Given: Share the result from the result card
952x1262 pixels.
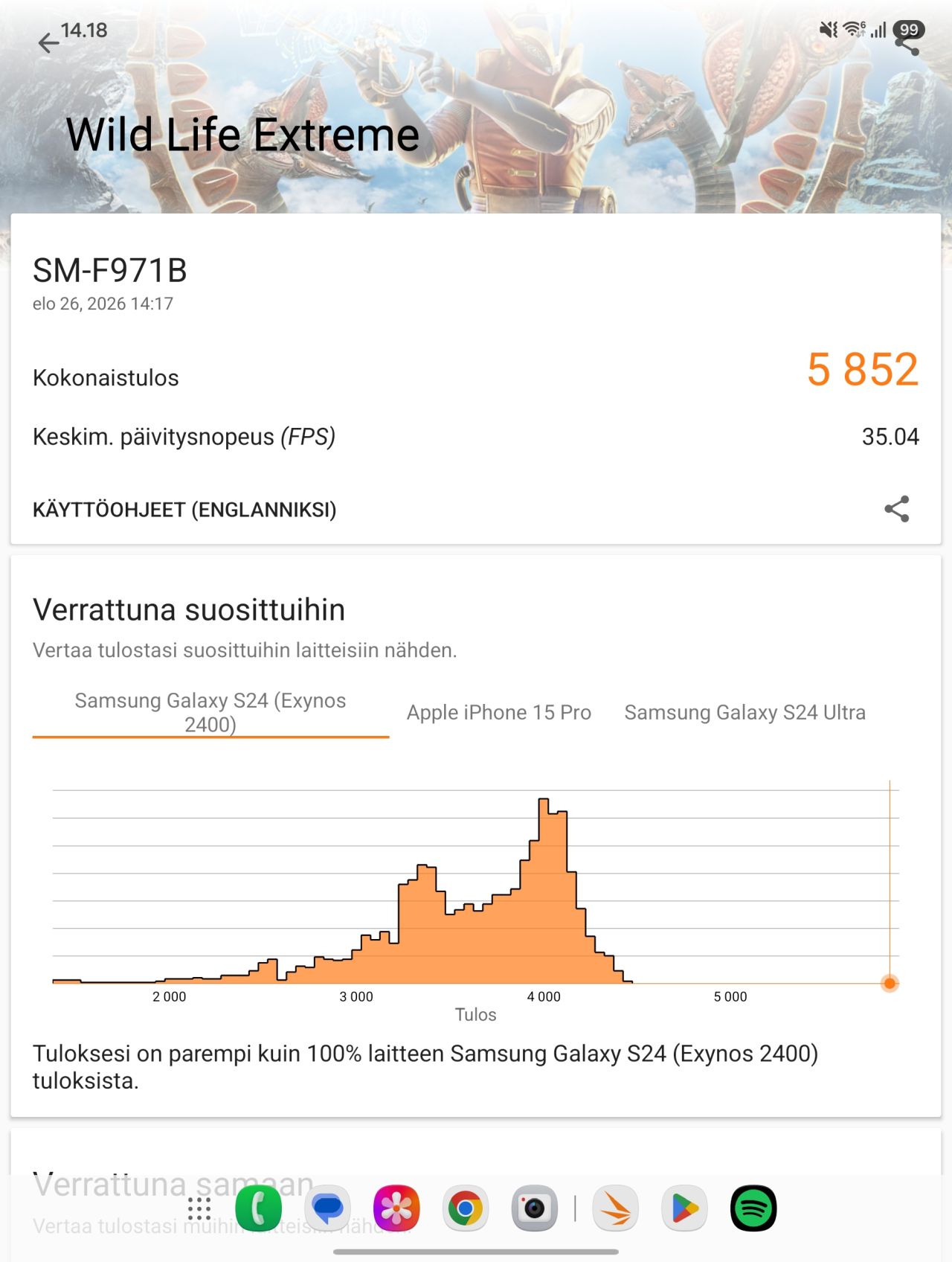Looking at the screenshot, I should (x=896, y=509).
